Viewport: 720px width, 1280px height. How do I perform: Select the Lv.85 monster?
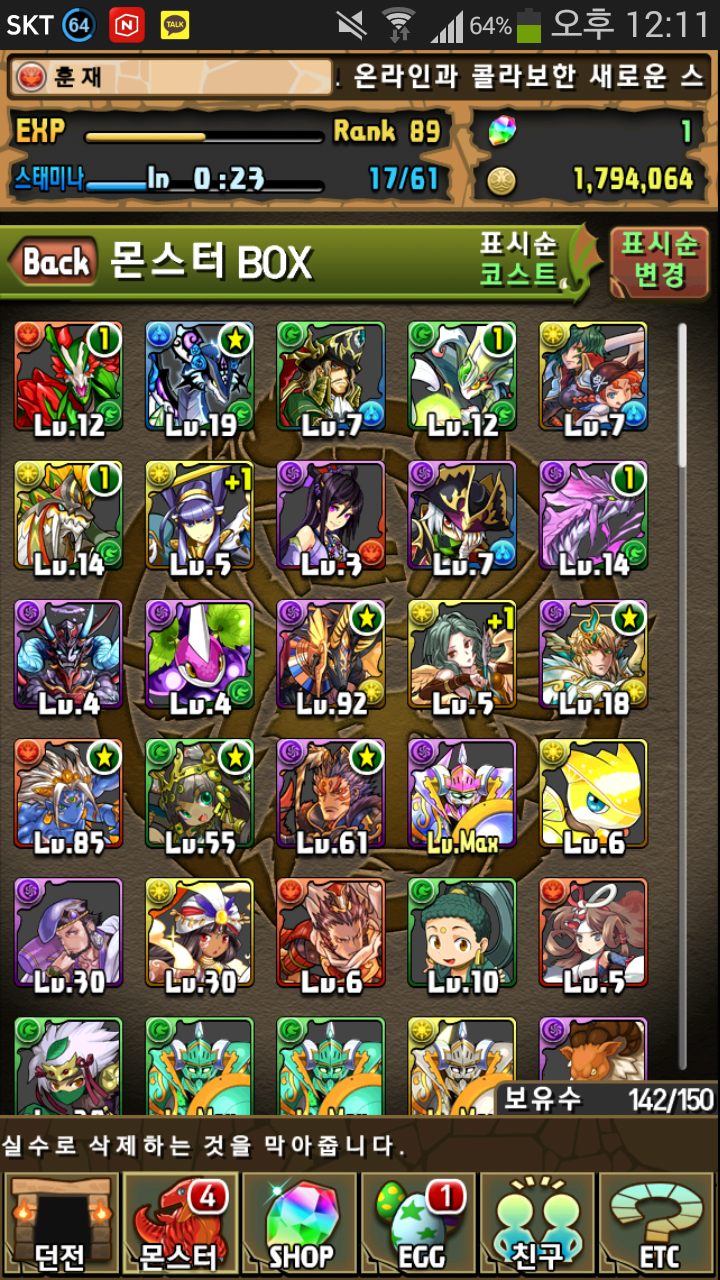pos(69,795)
